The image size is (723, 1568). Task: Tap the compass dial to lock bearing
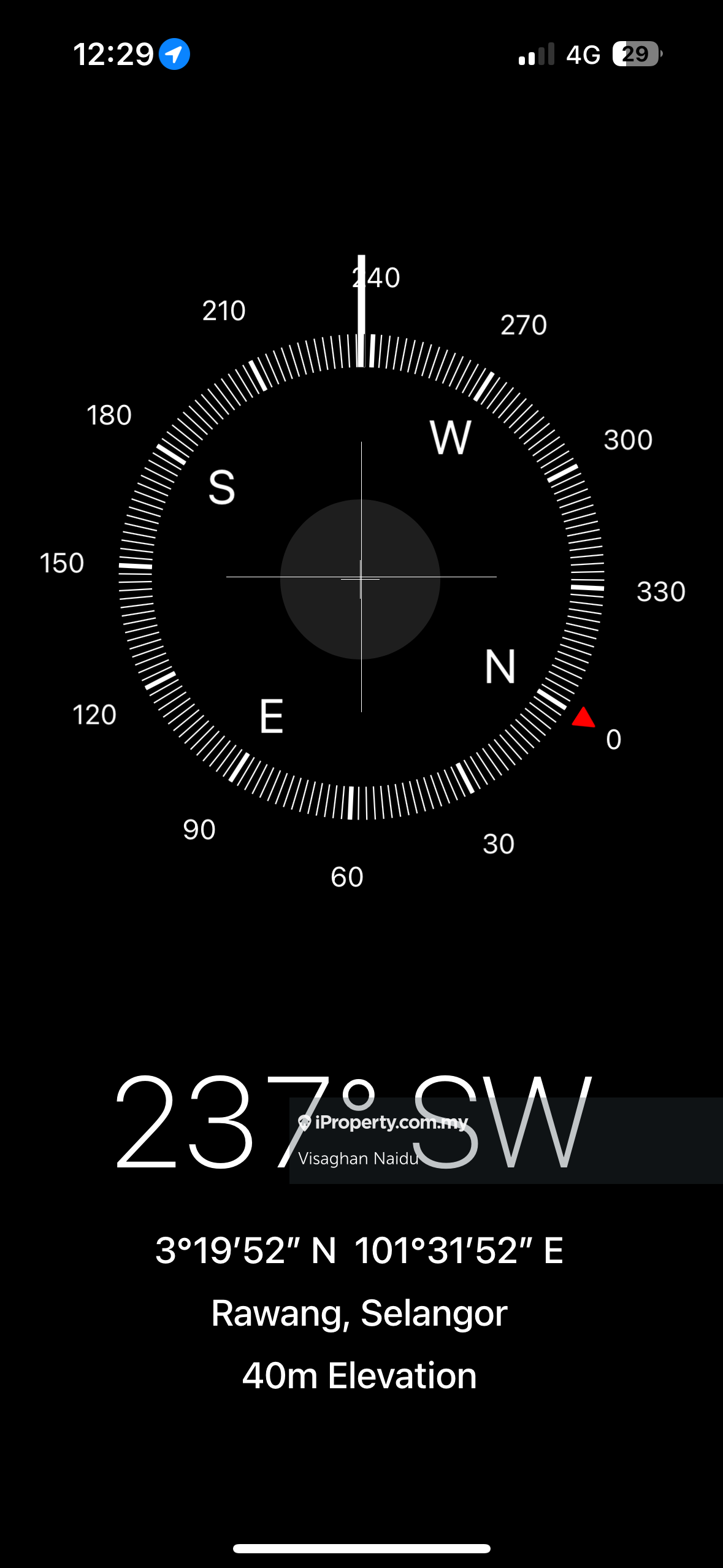tap(361, 578)
